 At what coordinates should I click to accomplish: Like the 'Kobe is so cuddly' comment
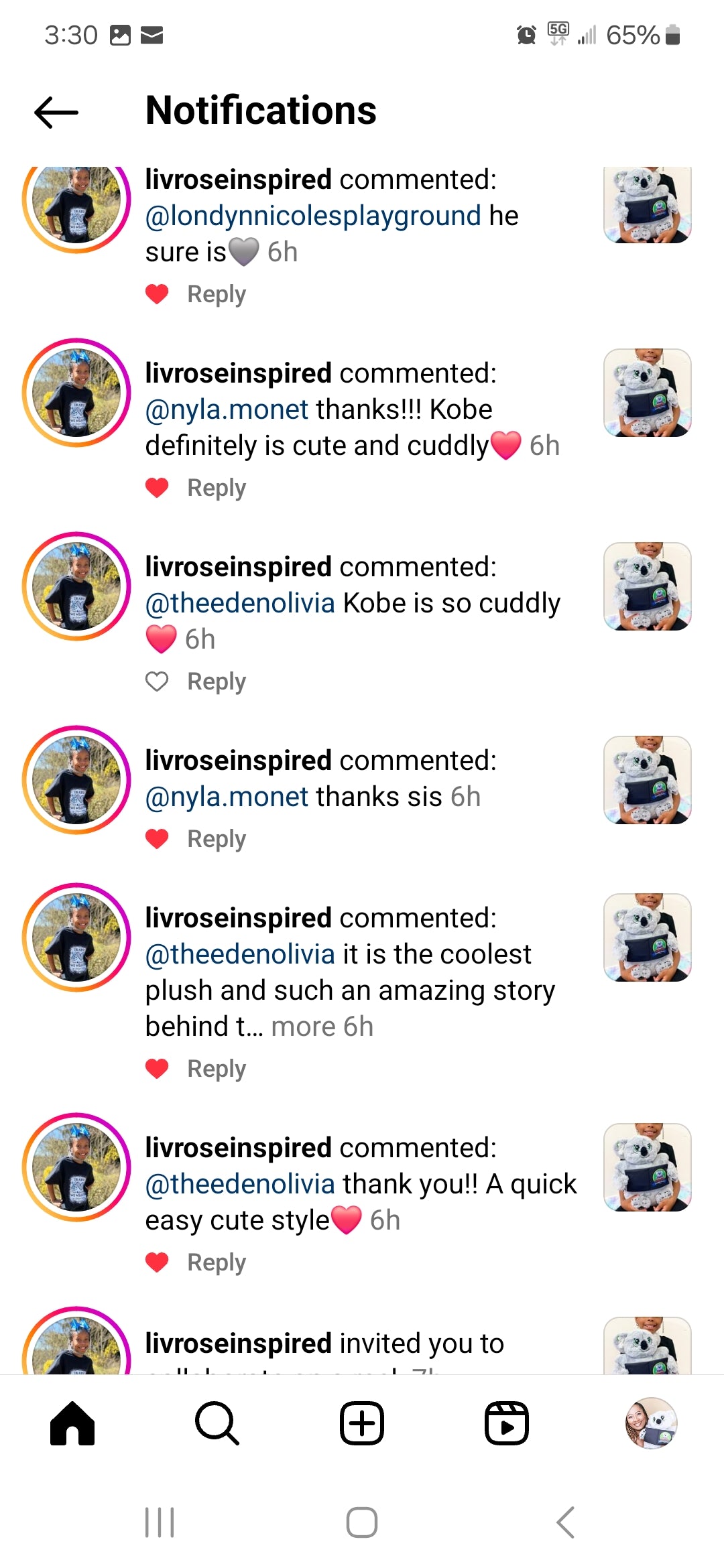(x=157, y=681)
